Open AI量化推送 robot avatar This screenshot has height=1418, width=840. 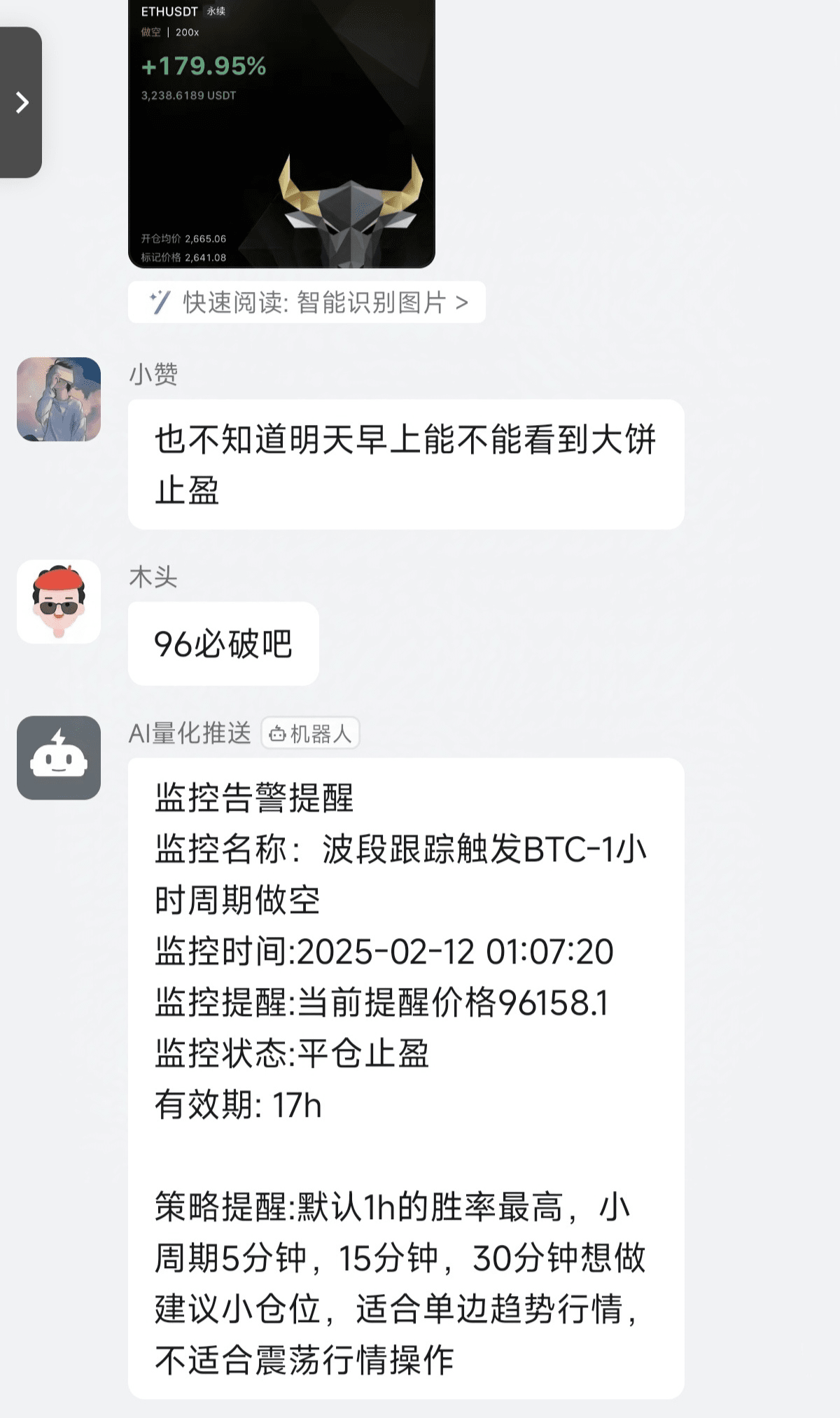point(59,758)
